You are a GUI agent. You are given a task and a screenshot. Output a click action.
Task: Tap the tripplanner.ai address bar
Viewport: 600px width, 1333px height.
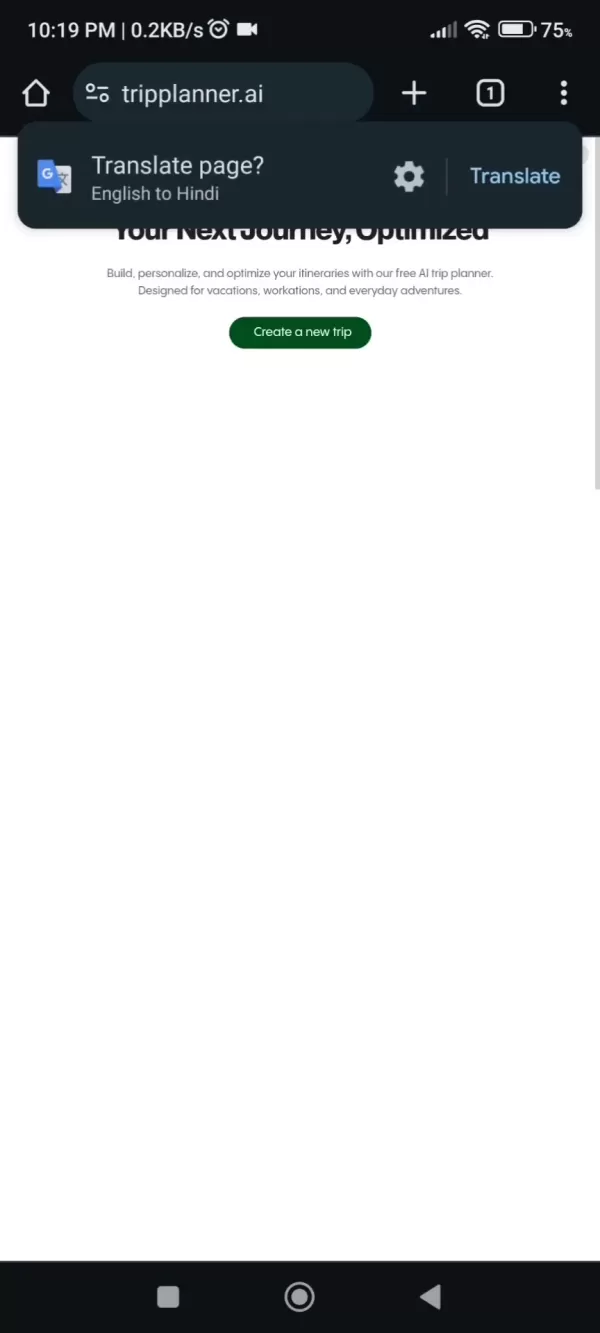coord(222,94)
